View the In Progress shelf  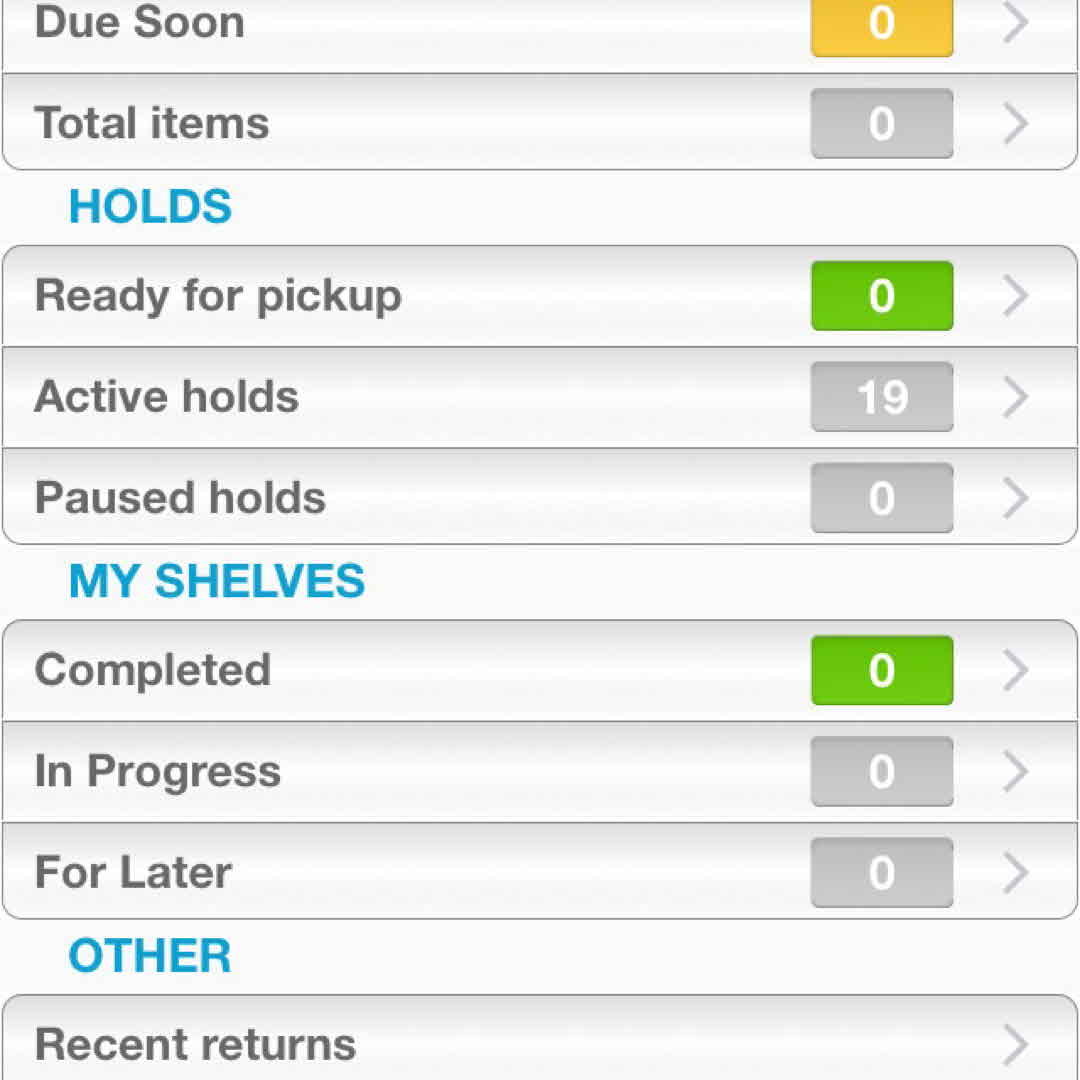[540, 771]
